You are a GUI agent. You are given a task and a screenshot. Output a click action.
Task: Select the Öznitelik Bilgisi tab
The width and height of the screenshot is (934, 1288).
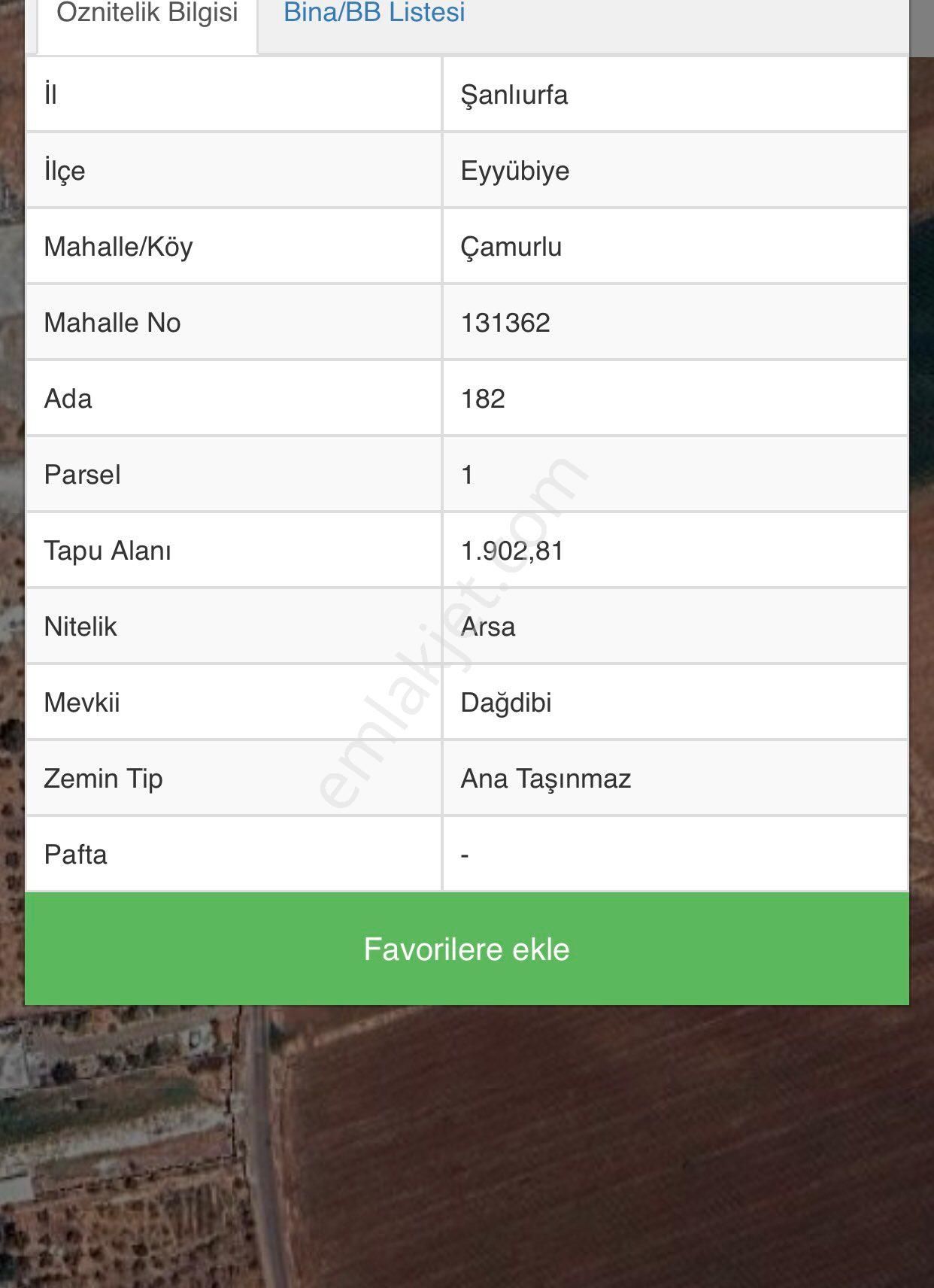[x=147, y=15]
